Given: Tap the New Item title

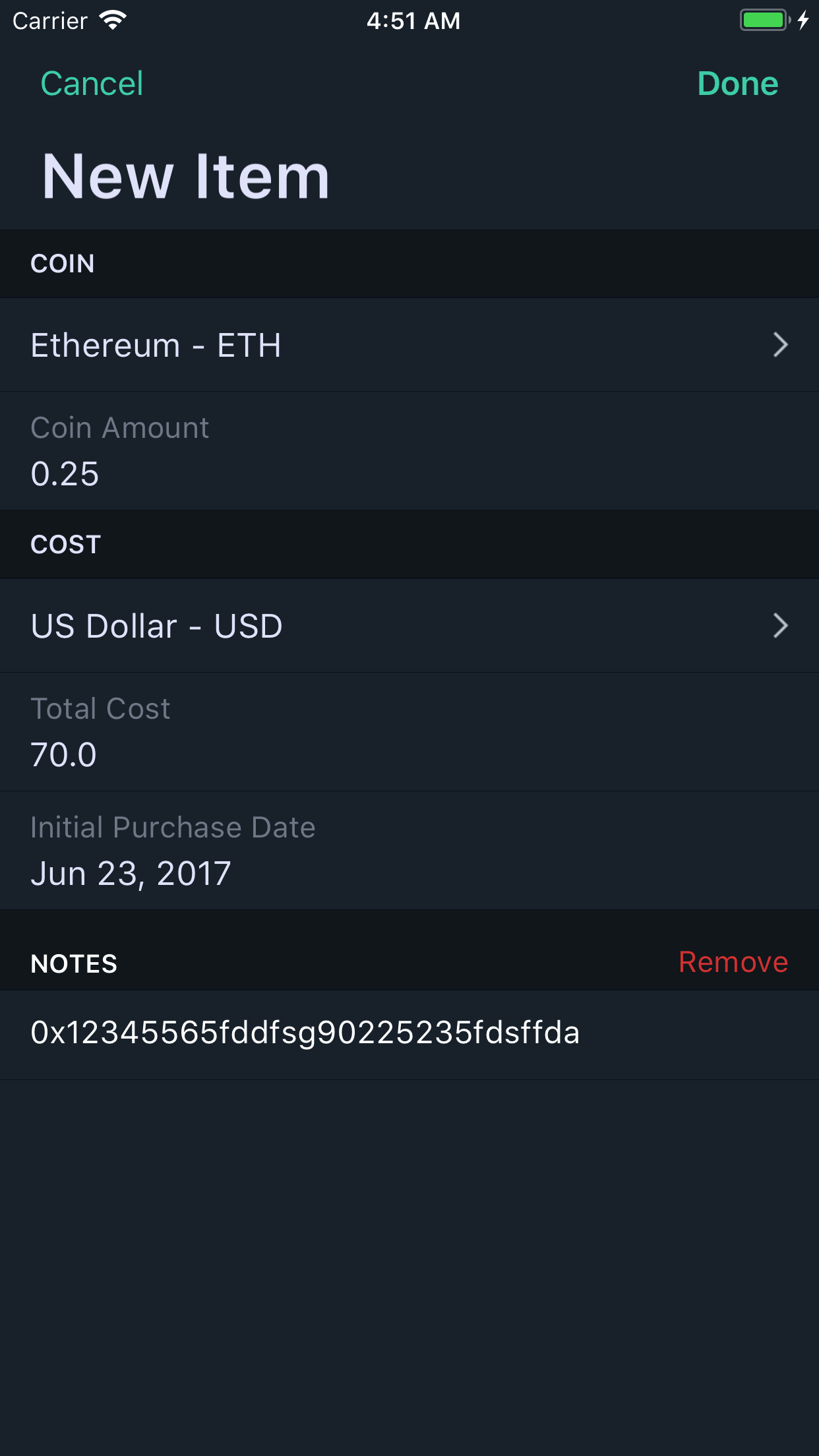Looking at the screenshot, I should click(185, 173).
